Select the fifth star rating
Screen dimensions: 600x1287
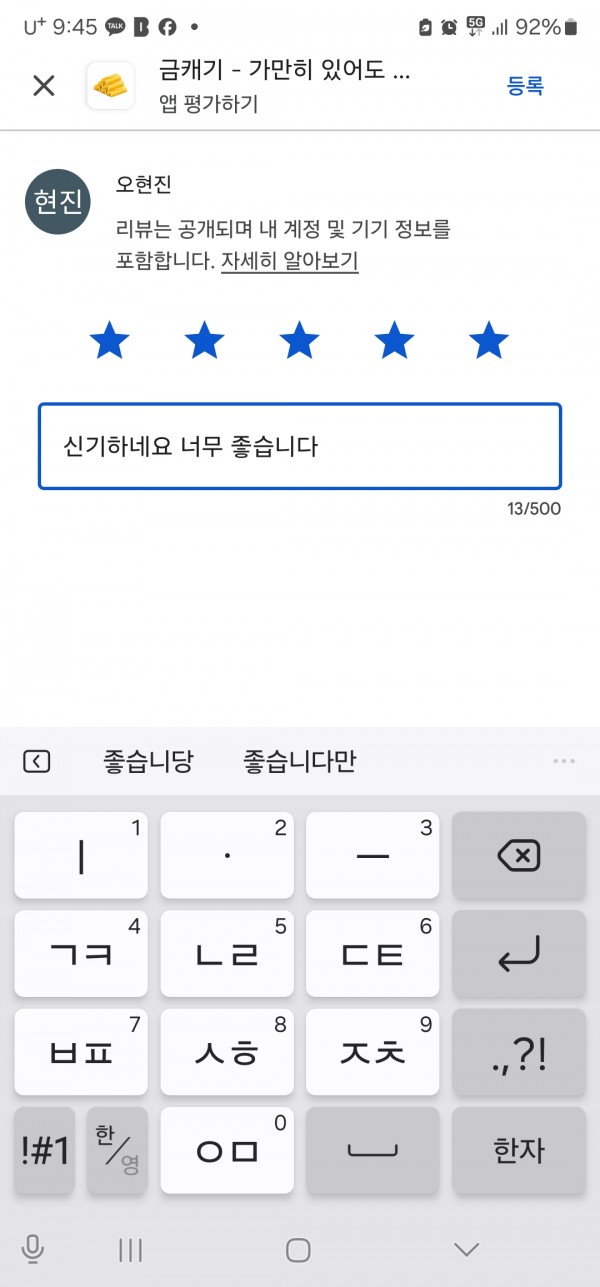click(x=489, y=342)
